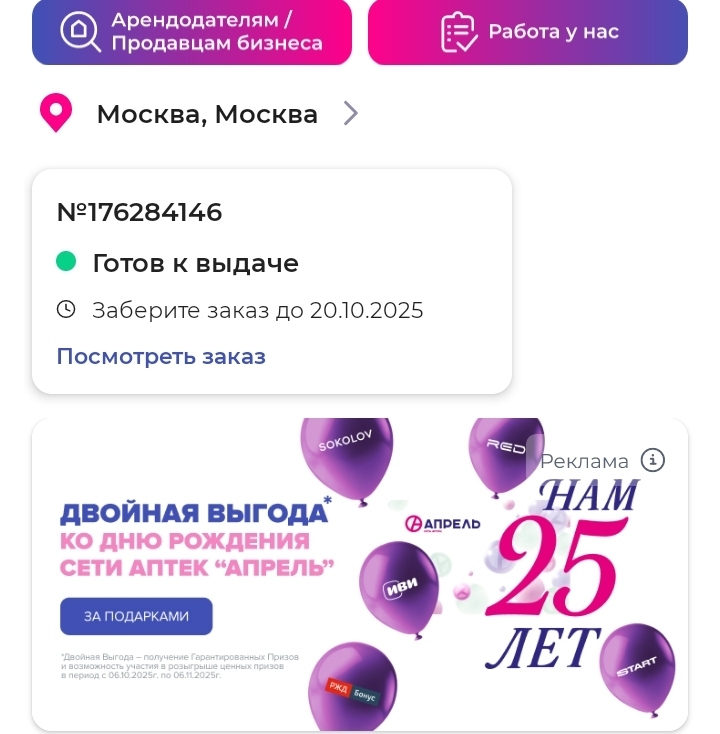Change the city Москва, Москва
The height and width of the screenshot is (734, 720).
tap(206, 114)
